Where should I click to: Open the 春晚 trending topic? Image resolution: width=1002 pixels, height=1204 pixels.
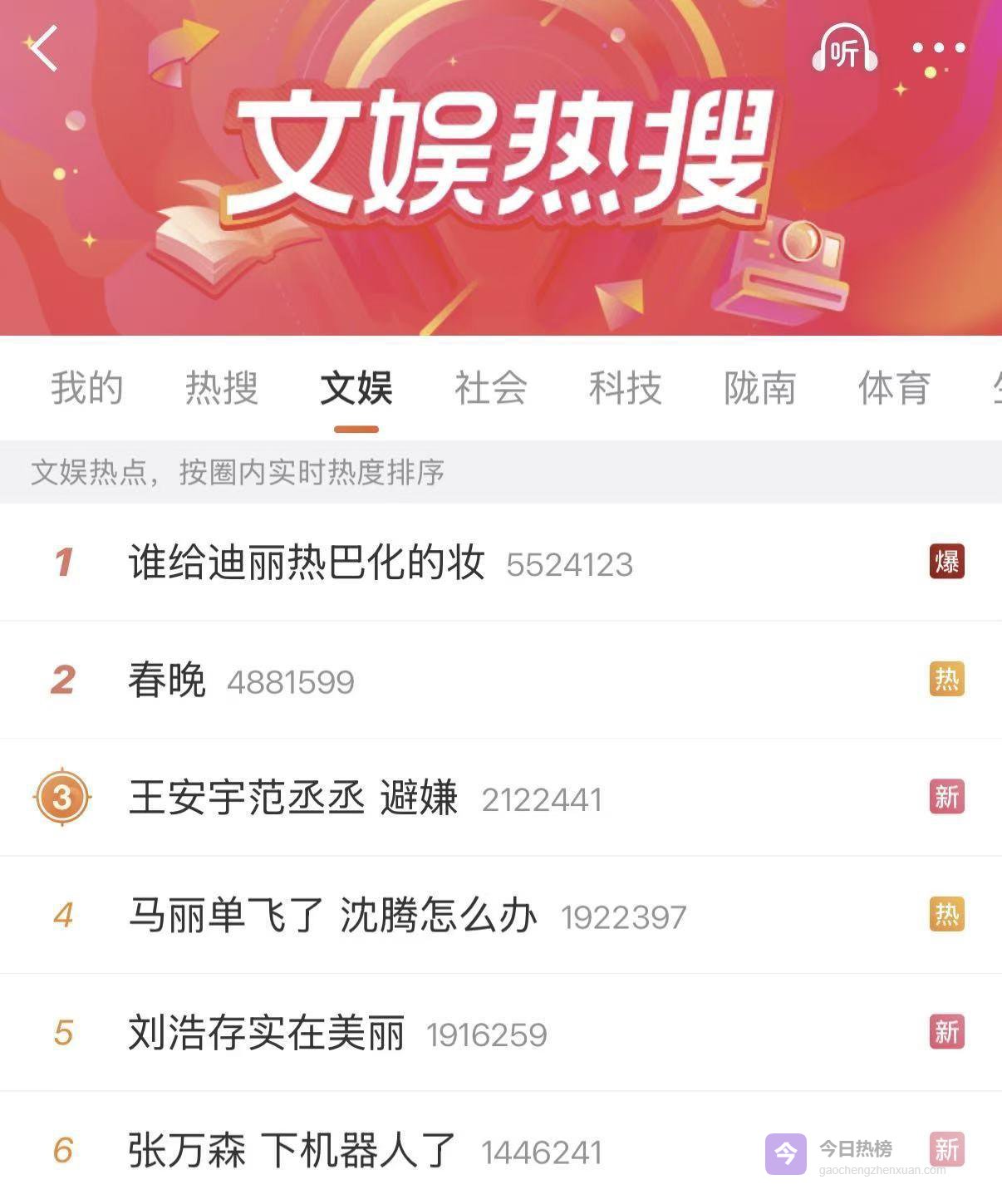pyautogui.click(x=167, y=681)
